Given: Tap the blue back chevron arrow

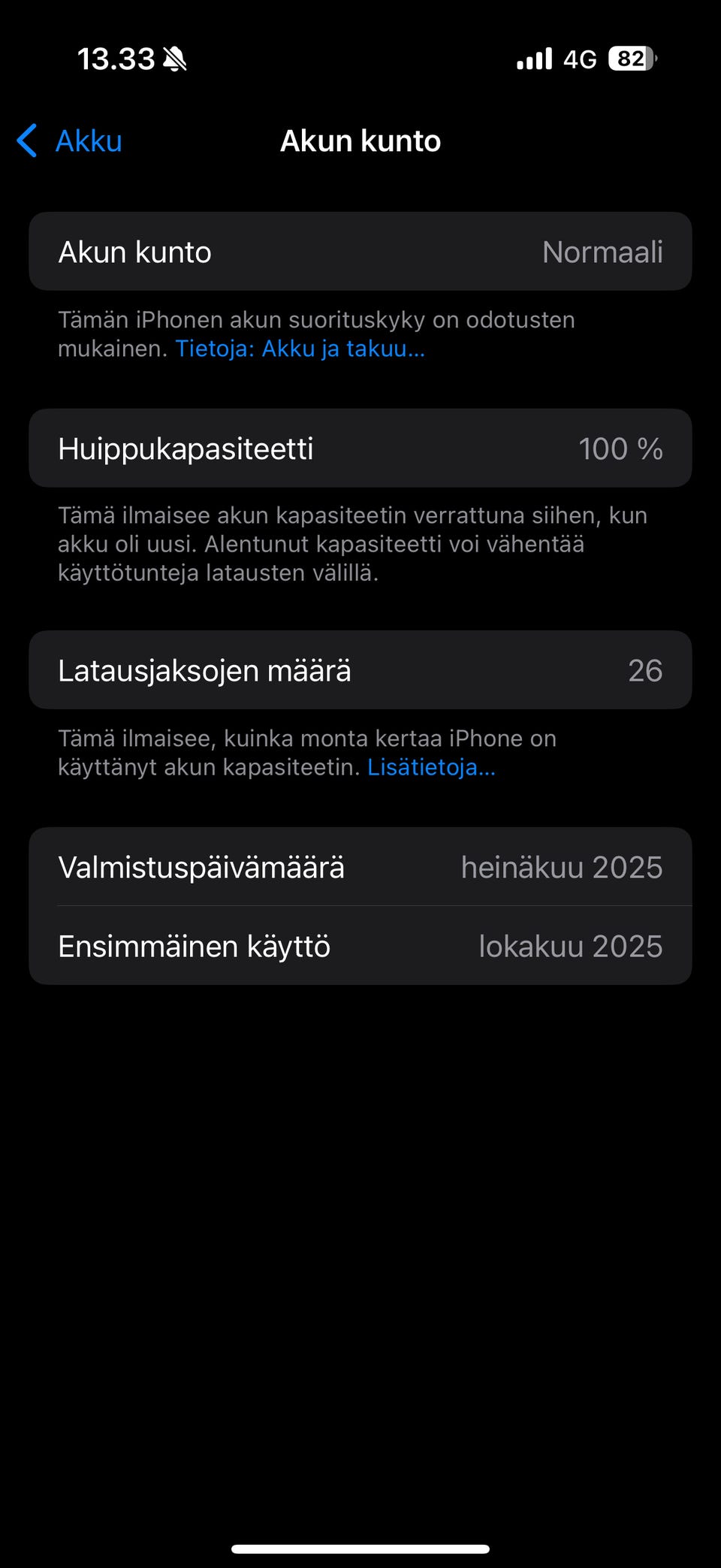Looking at the screenshot, I should (27, 140).
